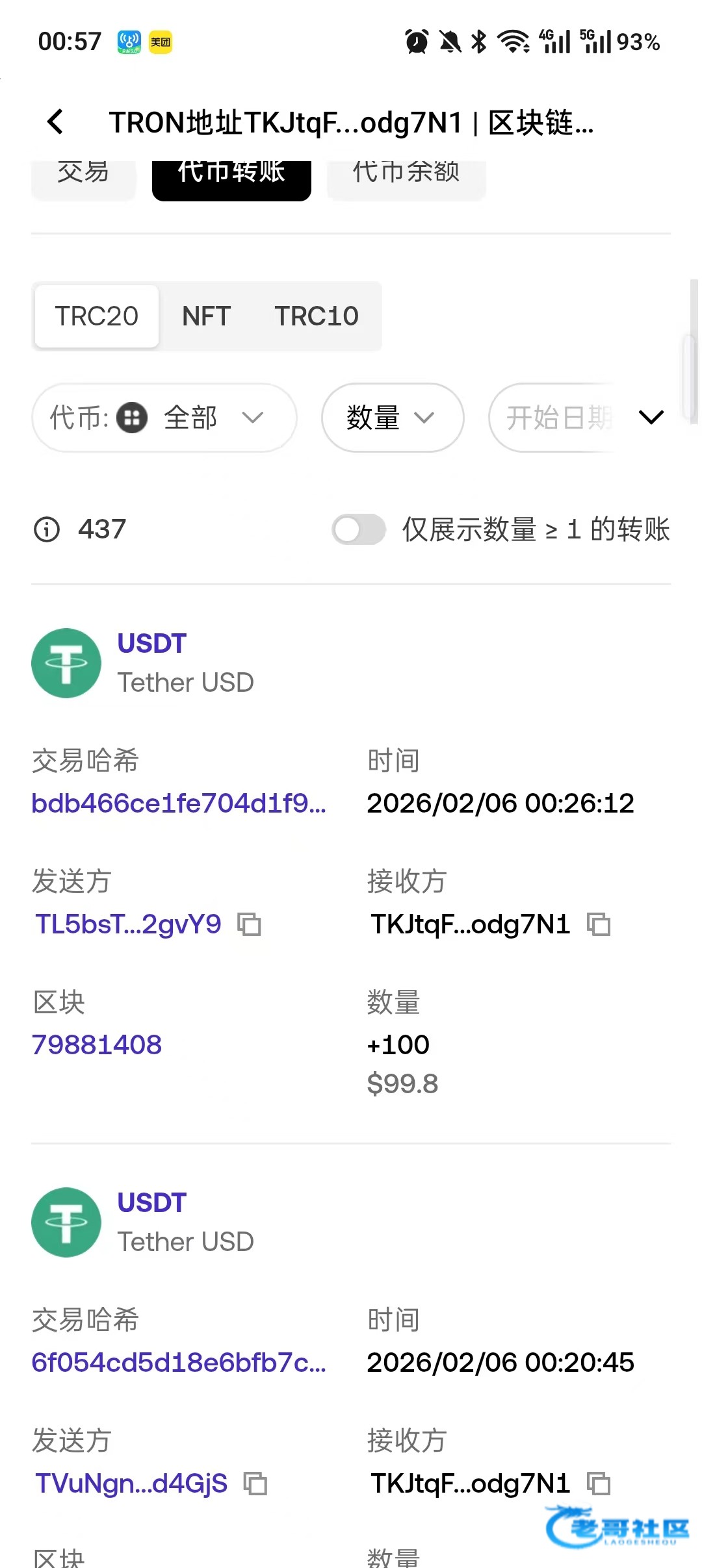This screenshot has height=1568, width=702.
Task: Select the NFT segment
Action: (x=206, y=316)
